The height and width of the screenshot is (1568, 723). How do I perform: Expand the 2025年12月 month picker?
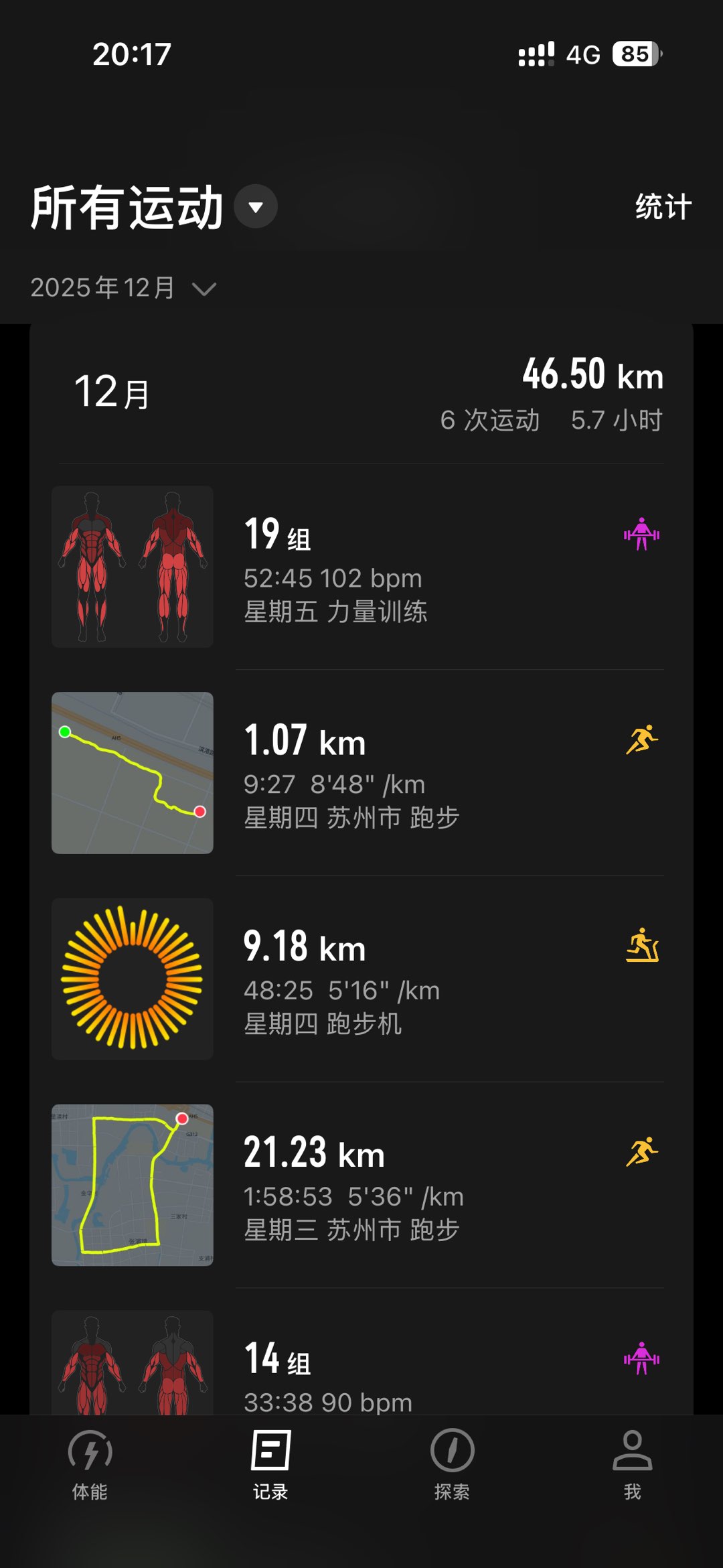[x=124, y=288]
